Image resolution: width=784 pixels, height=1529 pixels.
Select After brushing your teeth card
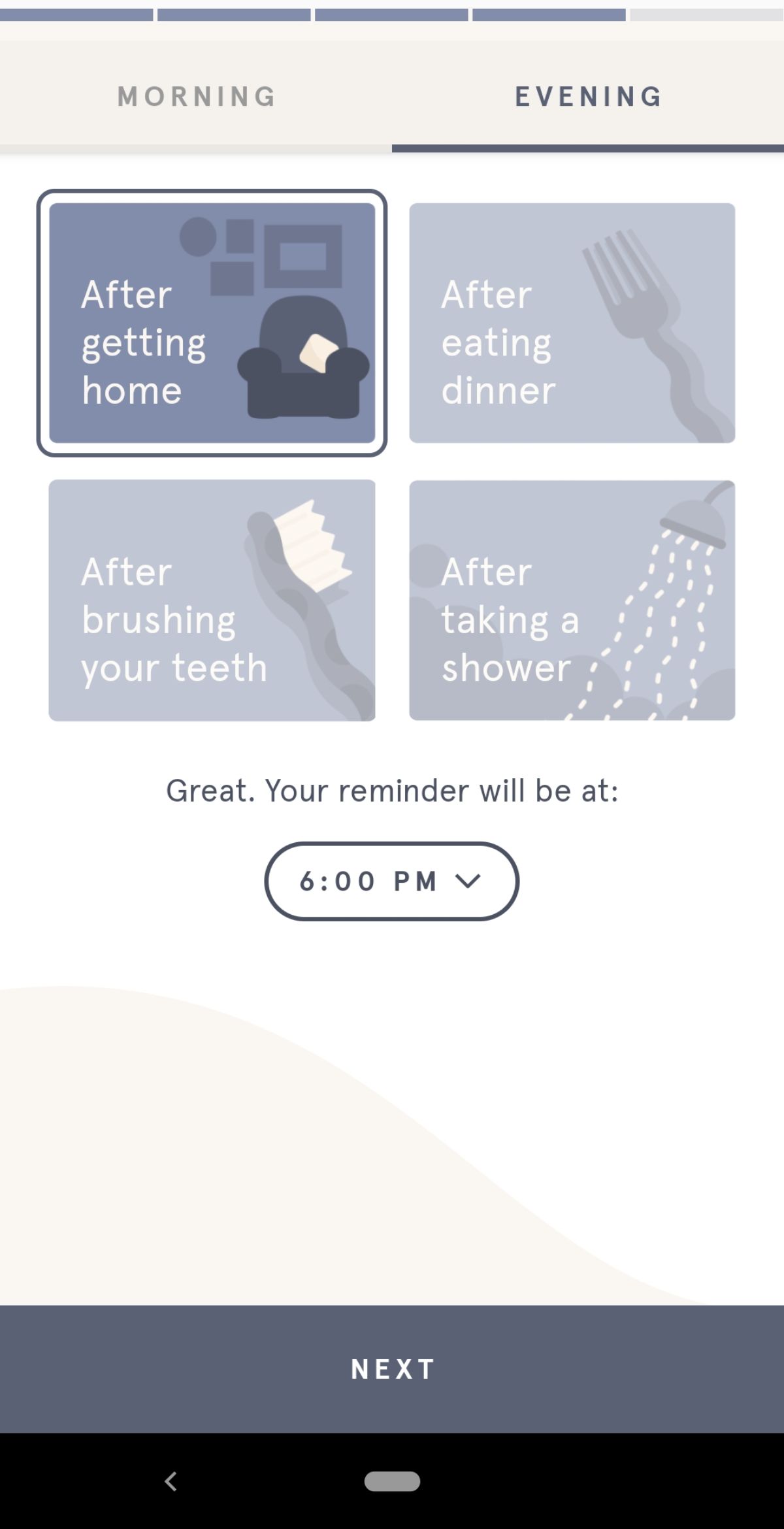tap(212, 600)
